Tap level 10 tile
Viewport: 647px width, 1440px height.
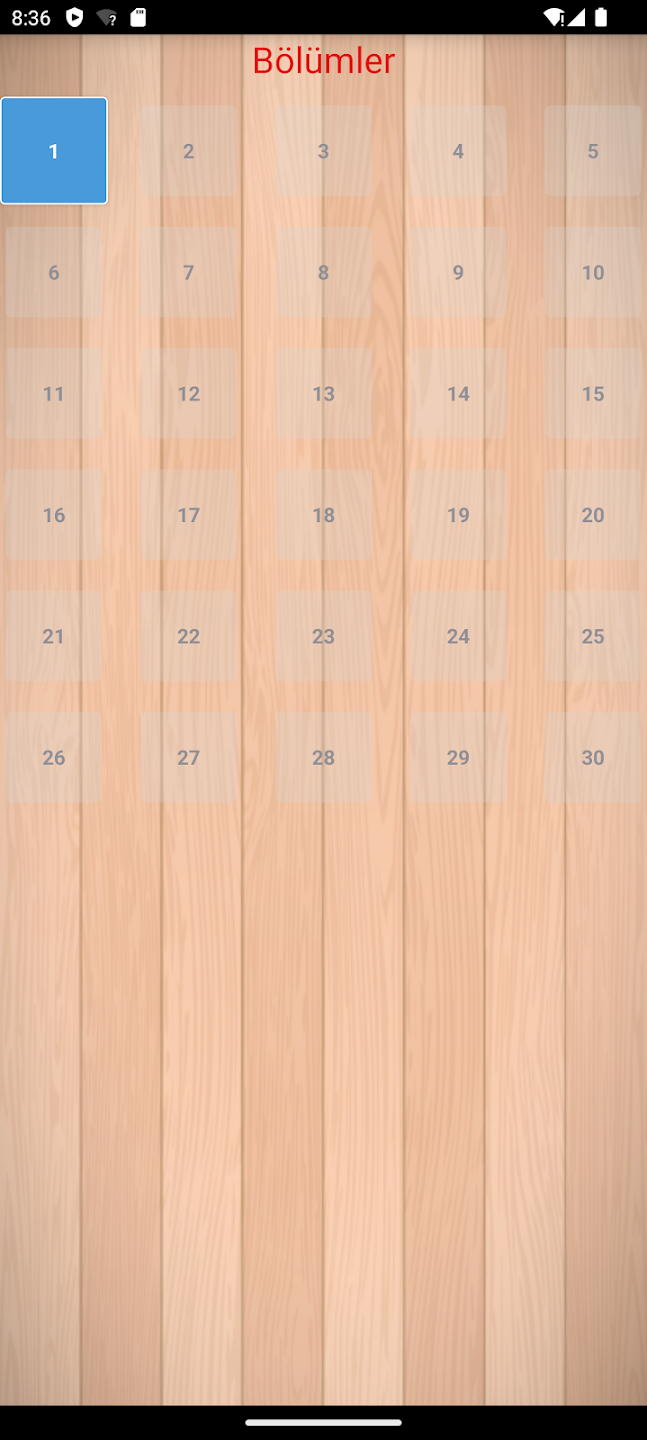point(593,272)
